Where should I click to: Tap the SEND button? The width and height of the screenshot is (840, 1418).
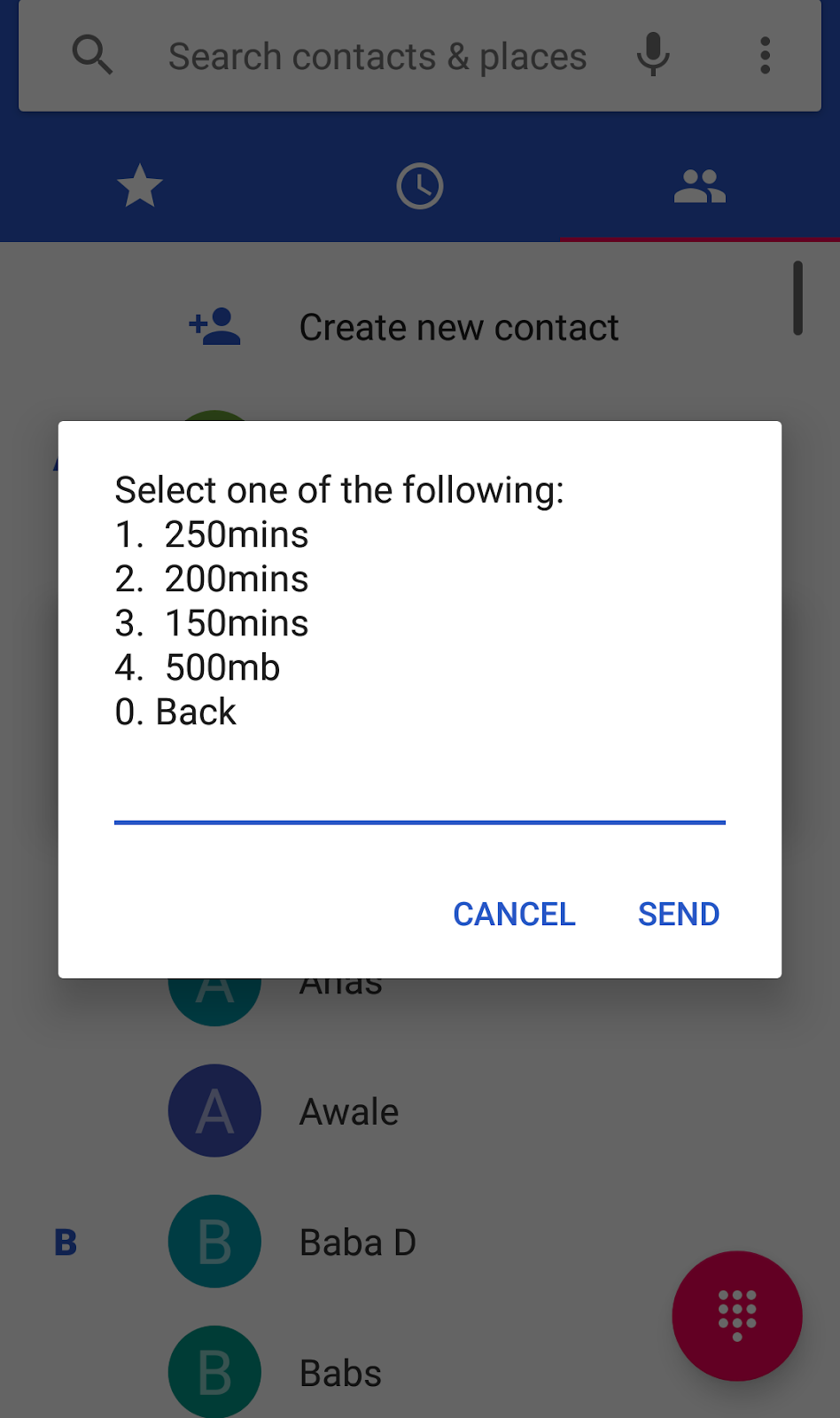678,914
